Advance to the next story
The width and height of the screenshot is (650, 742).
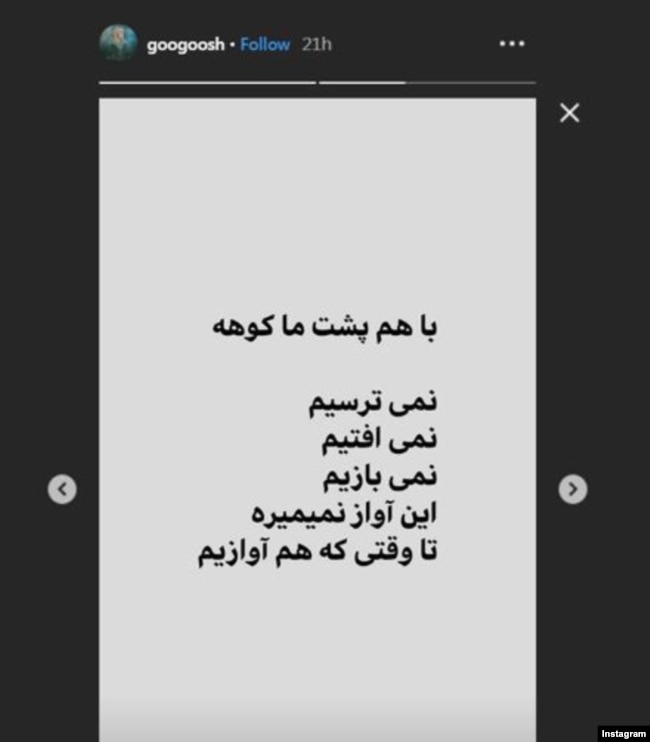tap(572, 489)
